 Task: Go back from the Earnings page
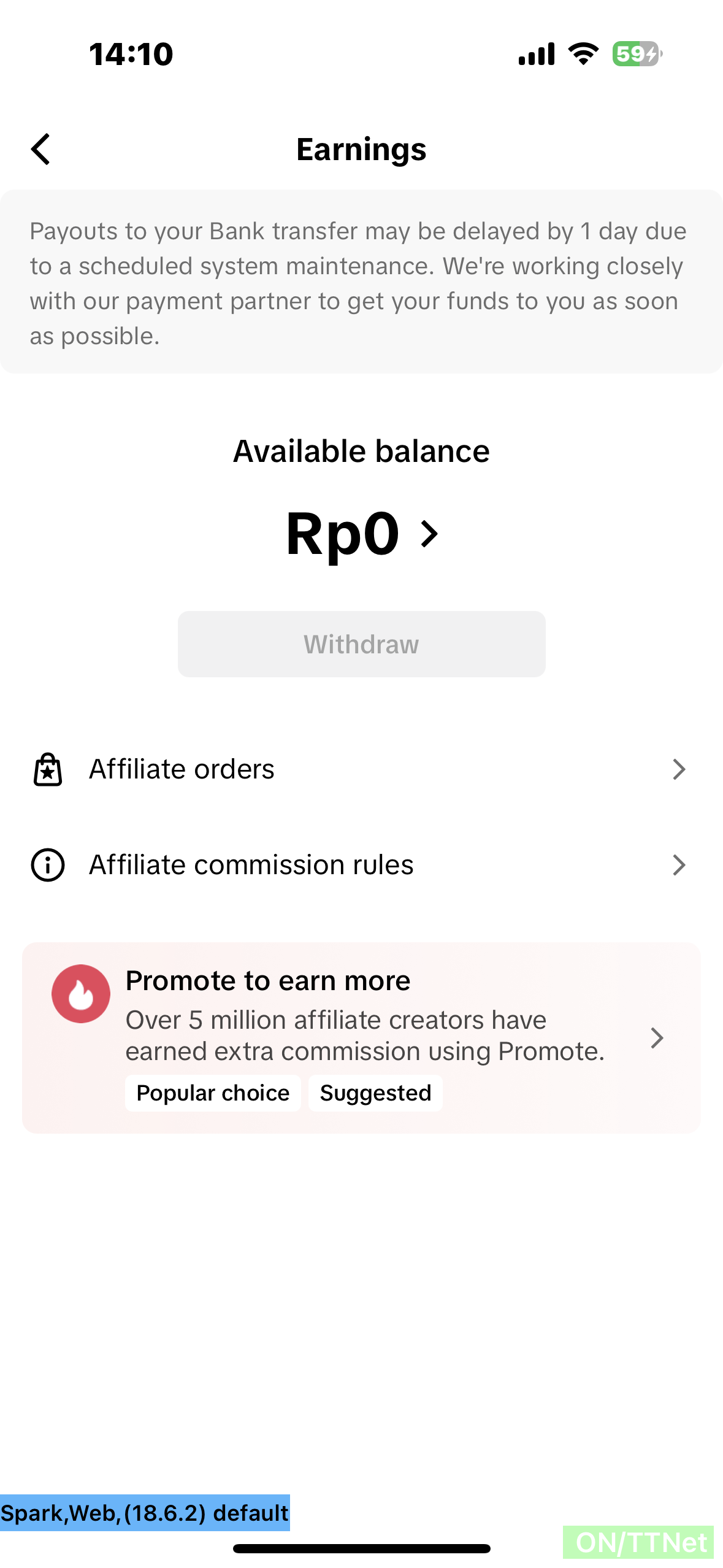pos(40,149)
